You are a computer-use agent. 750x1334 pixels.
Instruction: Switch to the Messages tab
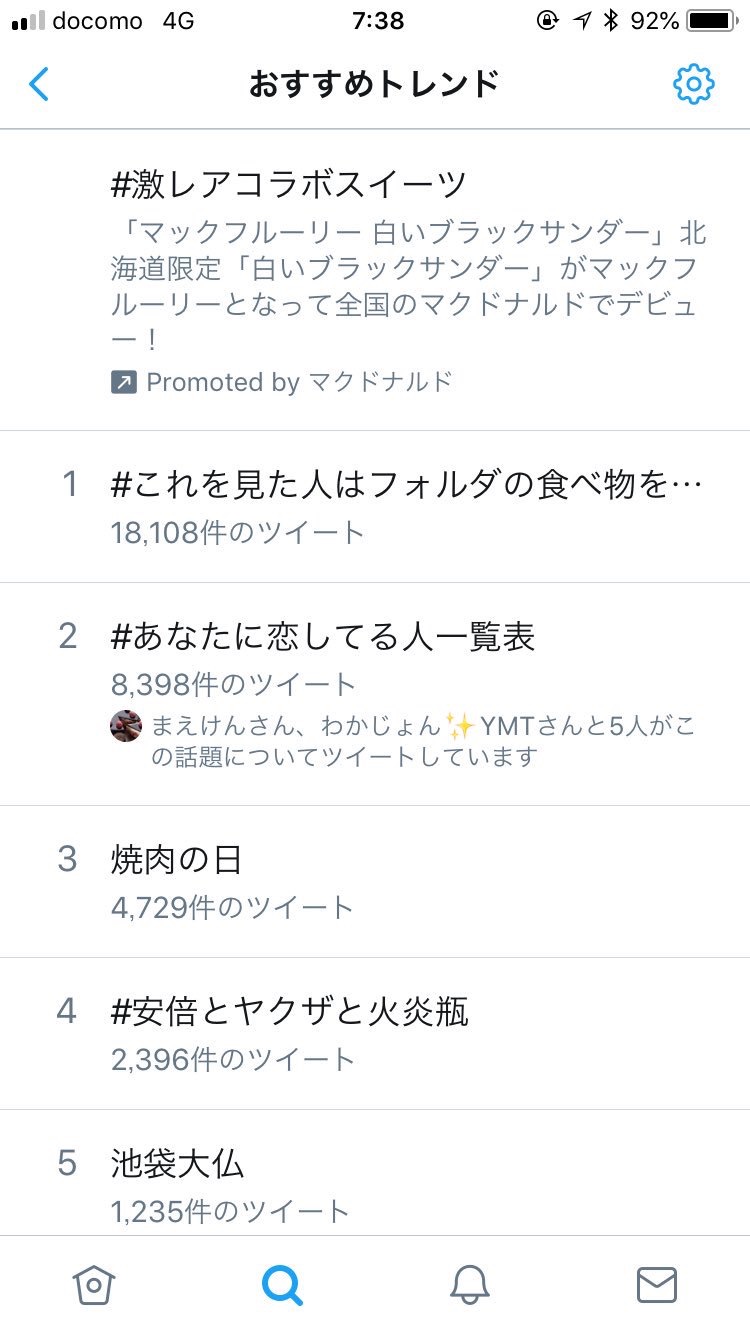click(656, 1284)
